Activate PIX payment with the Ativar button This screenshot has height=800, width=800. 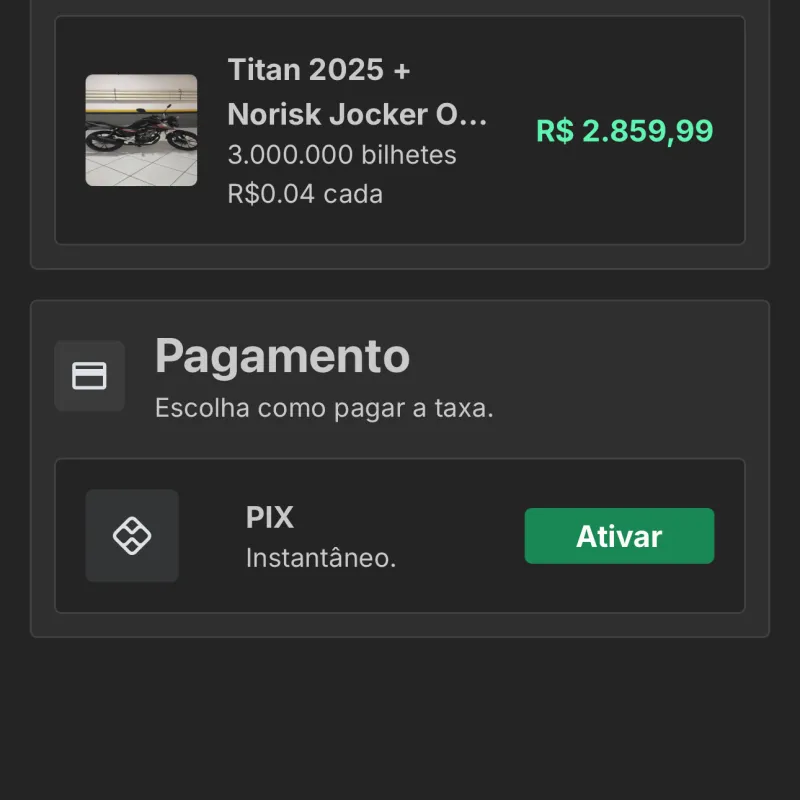tap(619, 536)
